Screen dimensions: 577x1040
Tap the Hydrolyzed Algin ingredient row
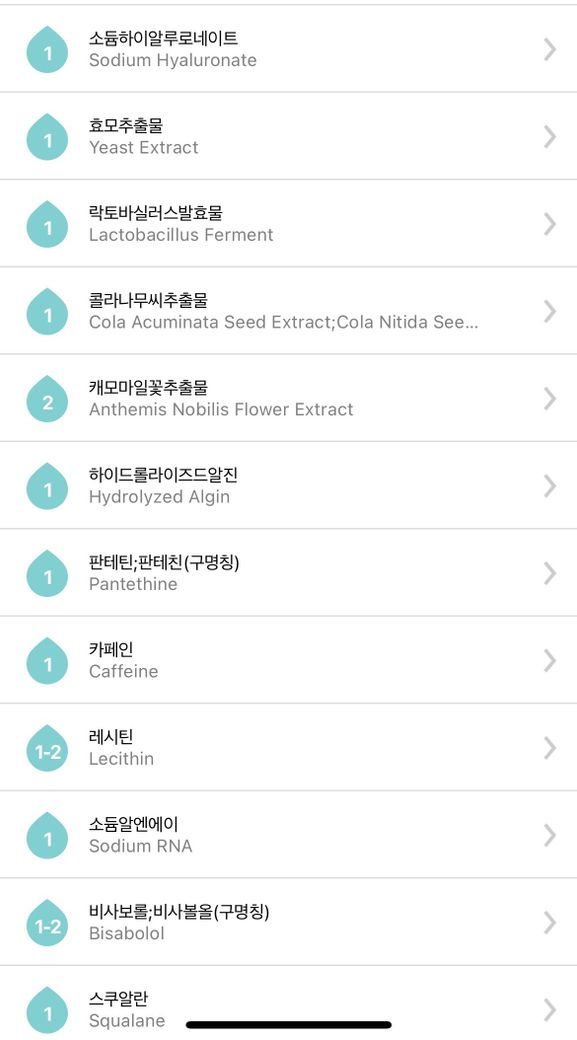[x=288, y=486]
